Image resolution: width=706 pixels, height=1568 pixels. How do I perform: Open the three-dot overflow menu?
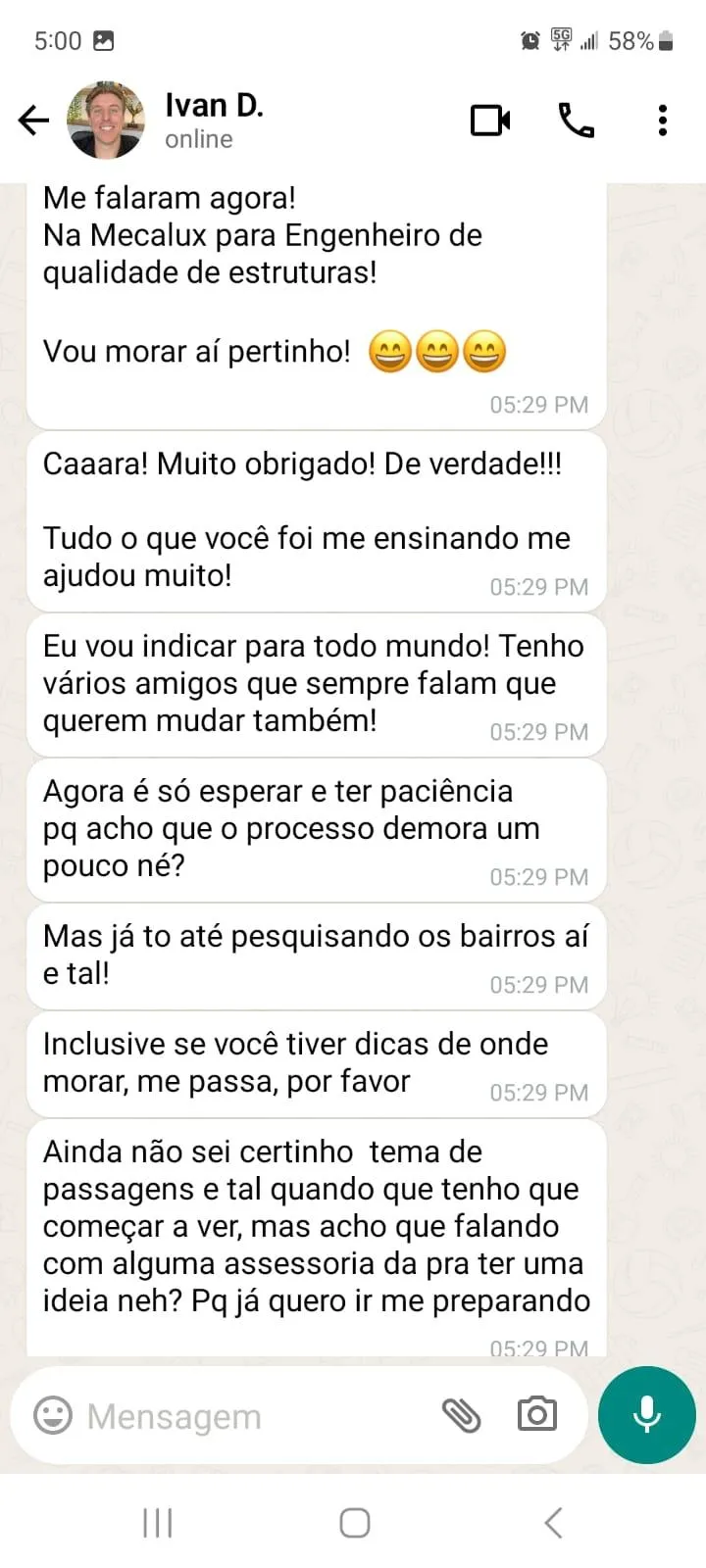[x=663, y=121]
